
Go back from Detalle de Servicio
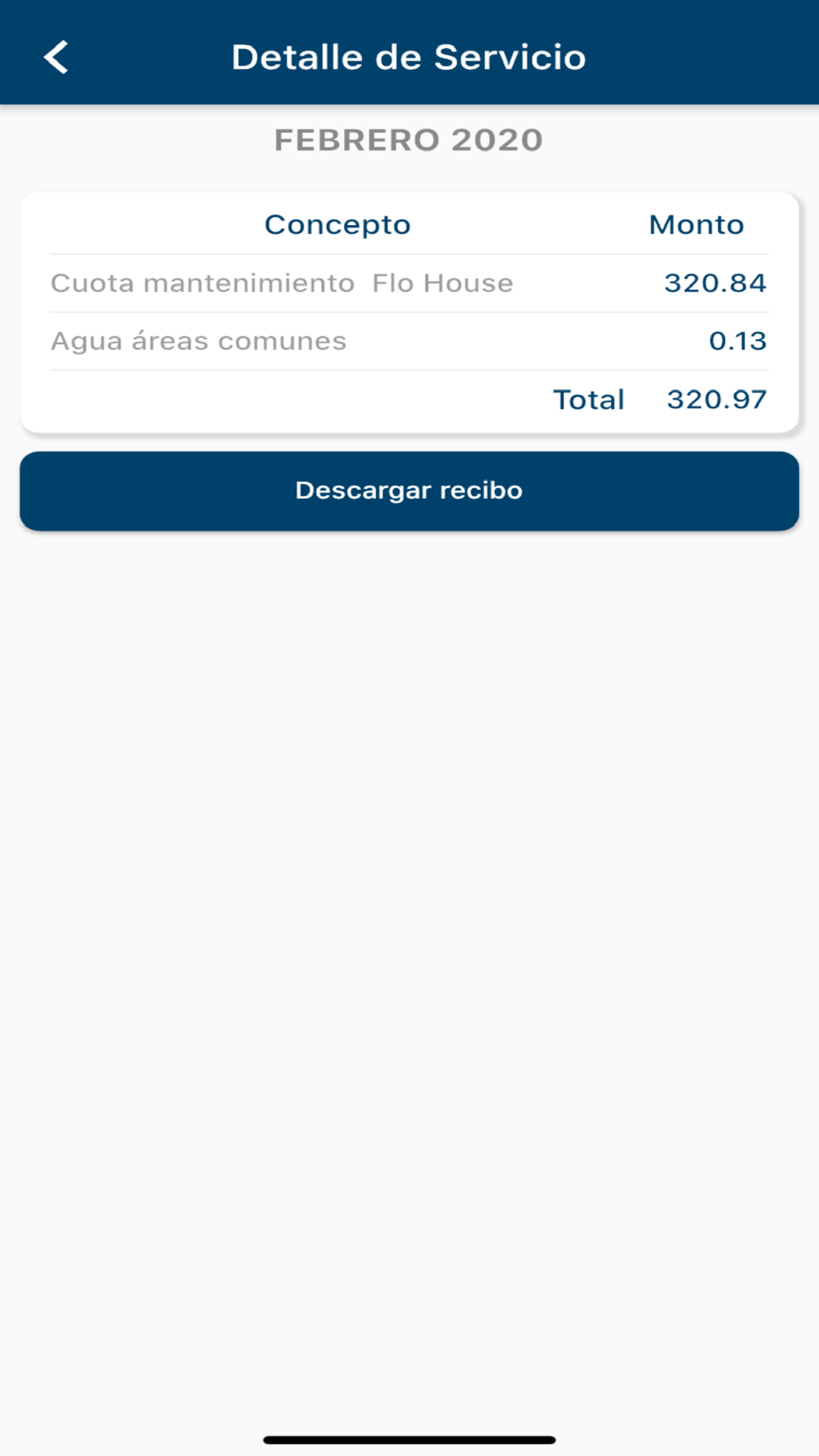click(56, 57)
